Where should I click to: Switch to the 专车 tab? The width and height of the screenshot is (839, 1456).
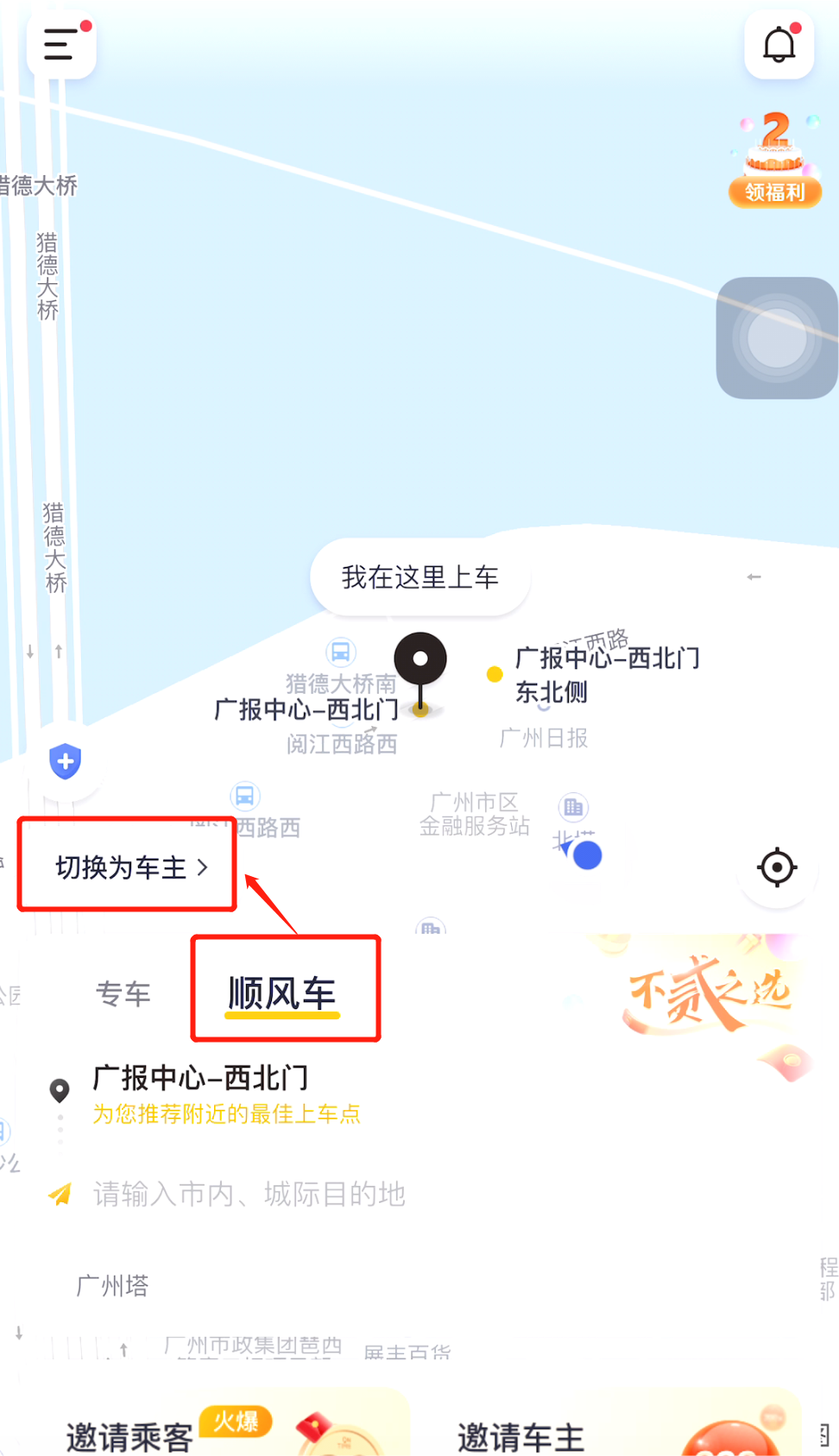[x=123, y=994]
